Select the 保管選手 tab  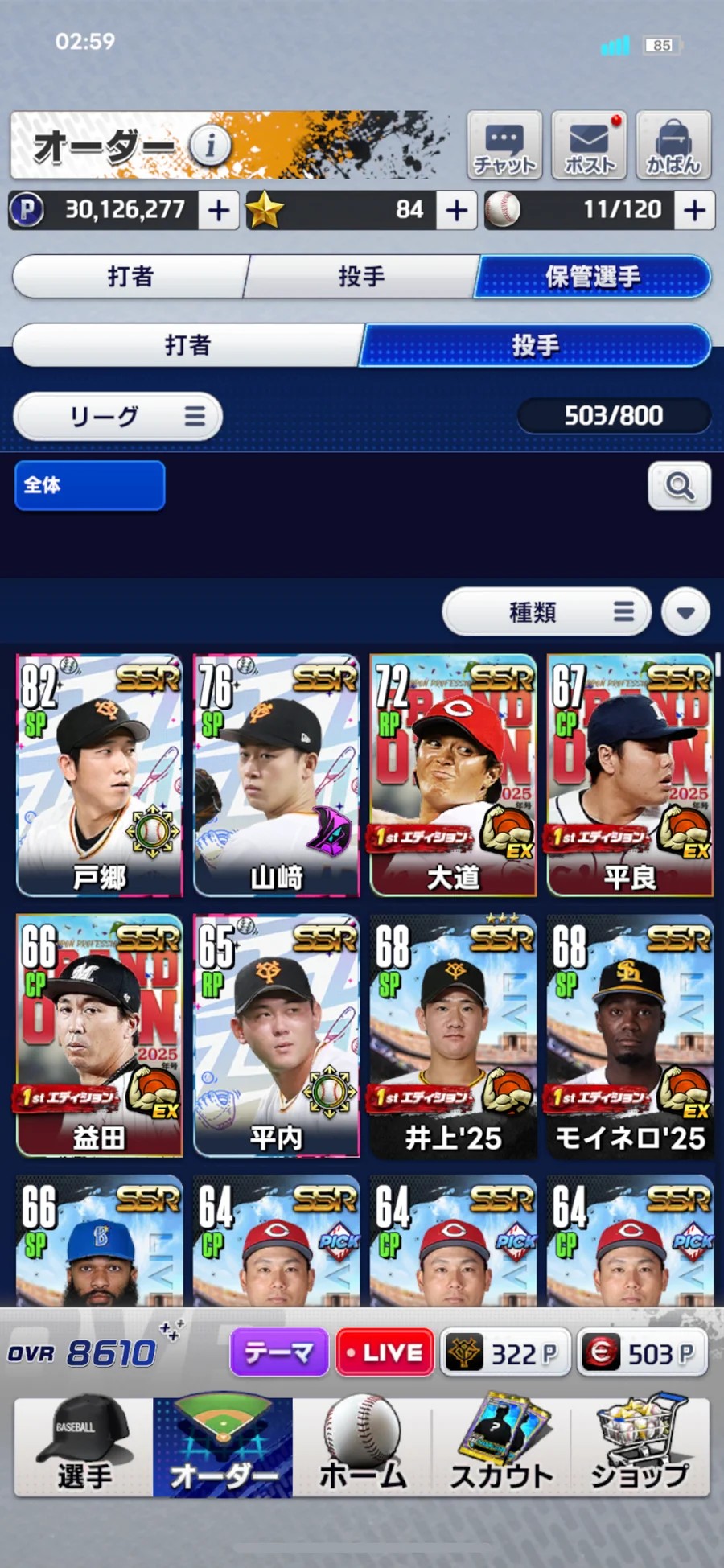594,277
